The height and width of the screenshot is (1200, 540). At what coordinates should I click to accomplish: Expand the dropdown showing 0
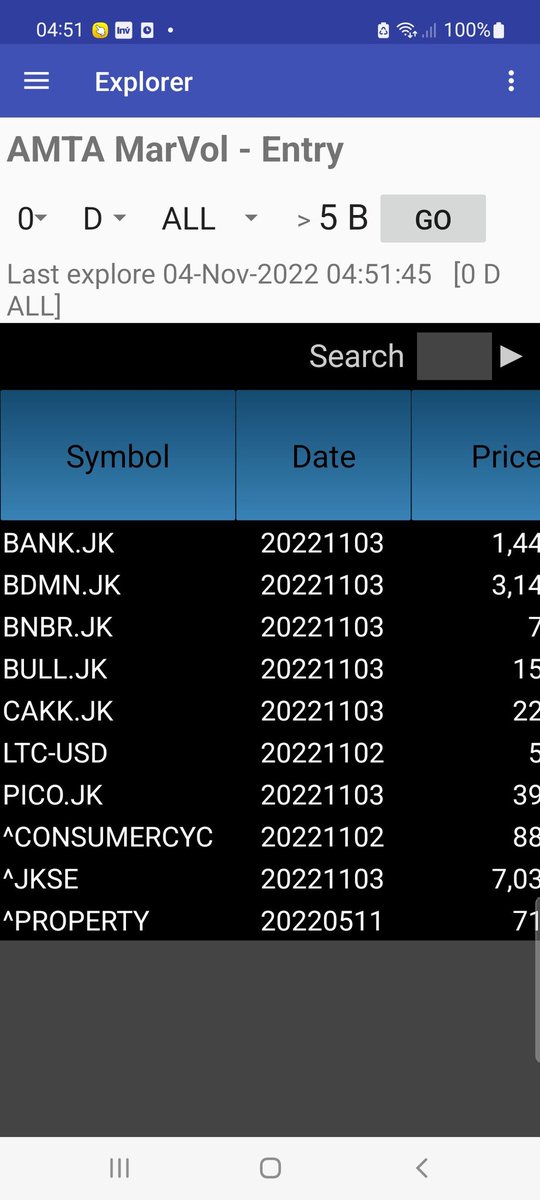tap(32, 219)
